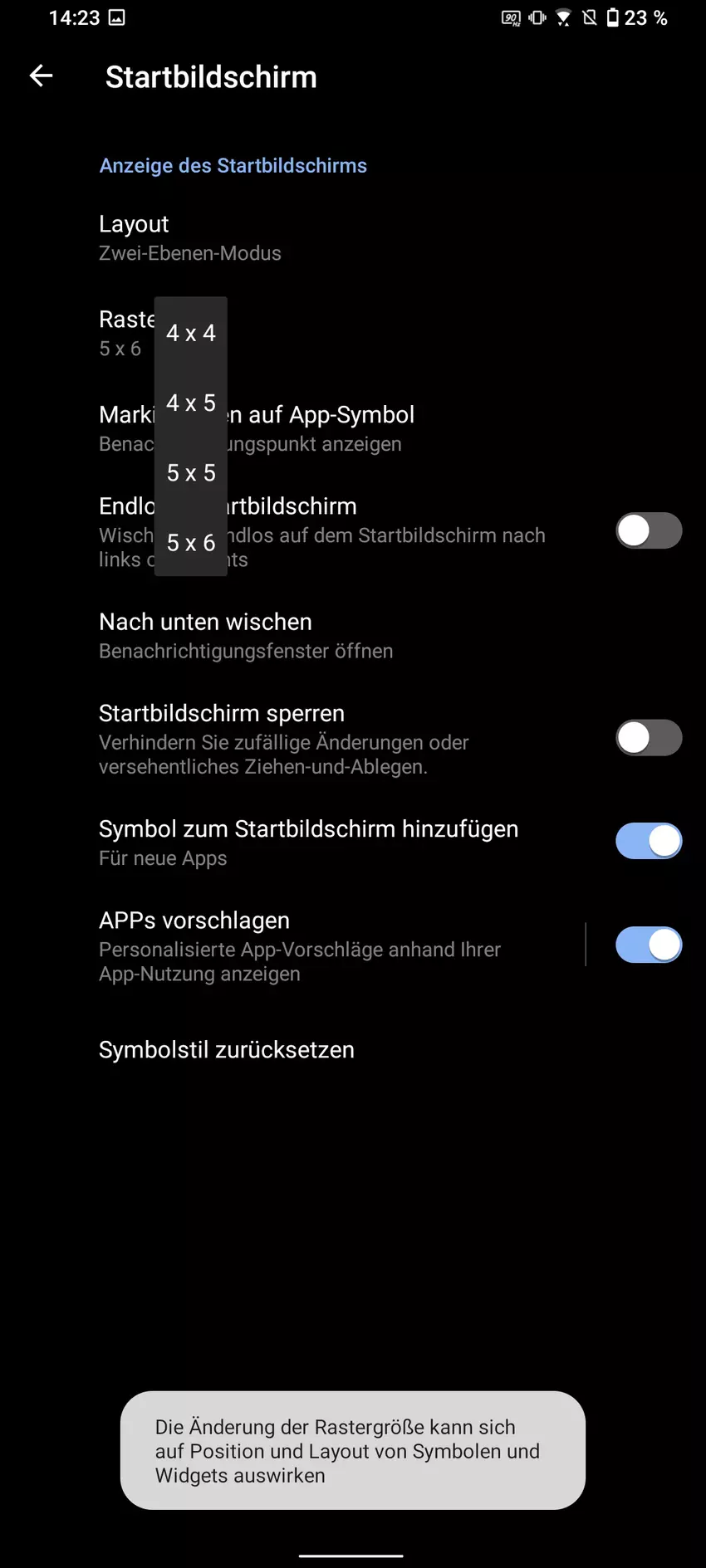Choose the 4 x 5 grid option
This screenshot has height=1568, width=706.
191,403
